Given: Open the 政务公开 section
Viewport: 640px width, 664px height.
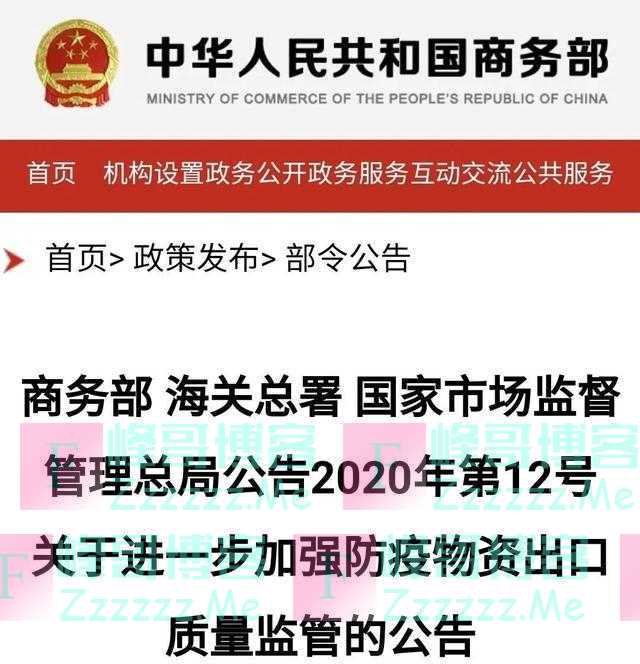Looking at the screenshot, I should click(x=255, y=175).
